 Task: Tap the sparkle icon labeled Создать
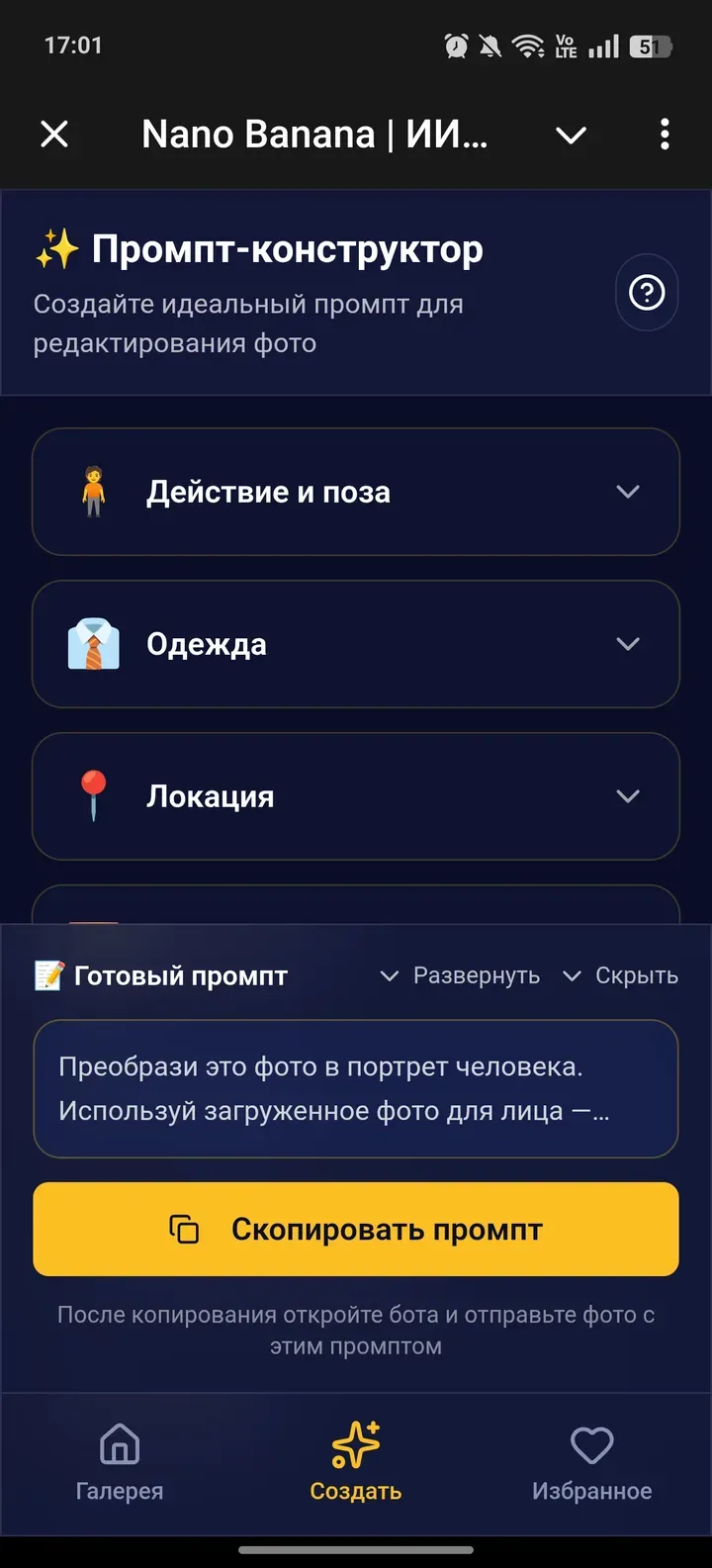(x=356, y=1445)
